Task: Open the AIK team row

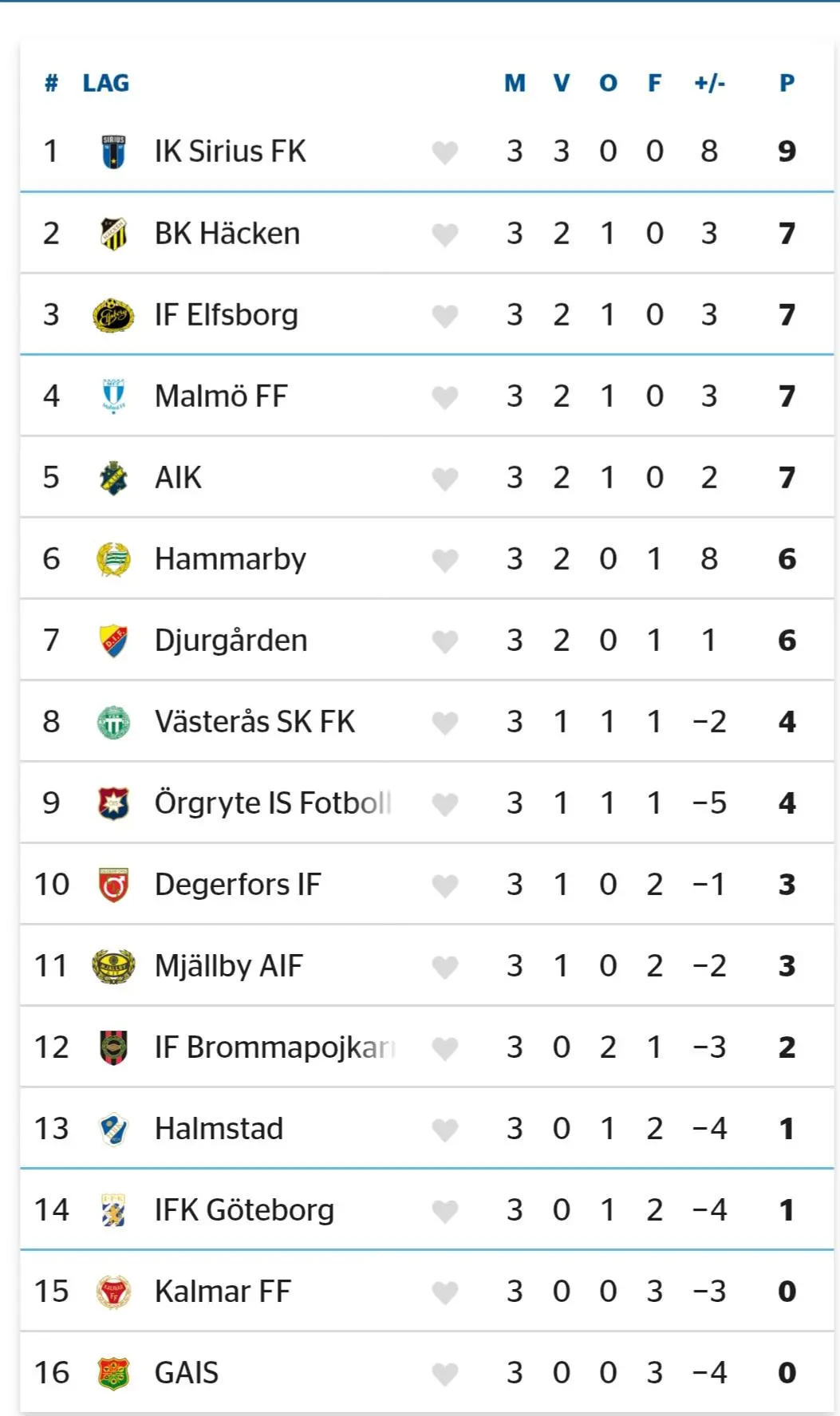Action: tap(178, 478)
